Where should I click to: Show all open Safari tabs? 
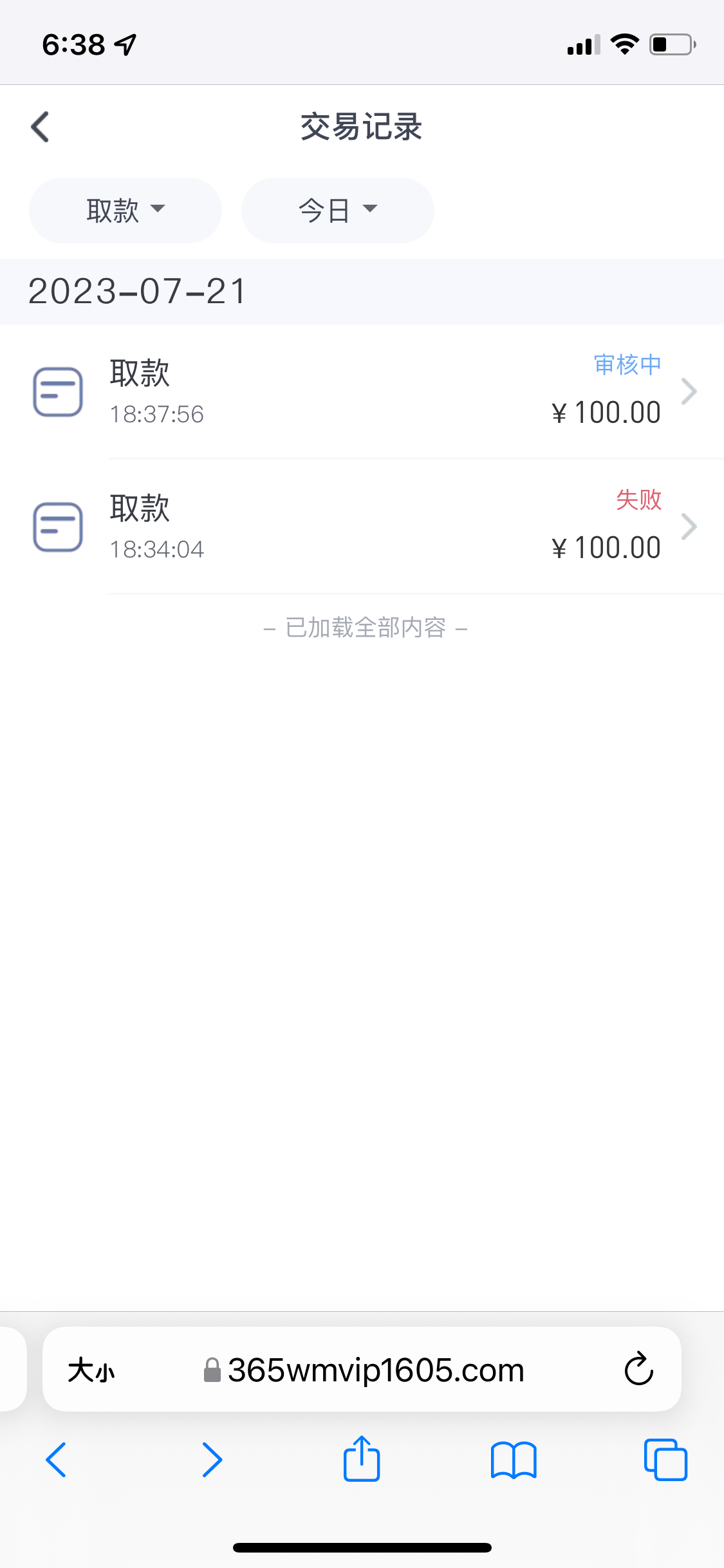(665, 1460)
